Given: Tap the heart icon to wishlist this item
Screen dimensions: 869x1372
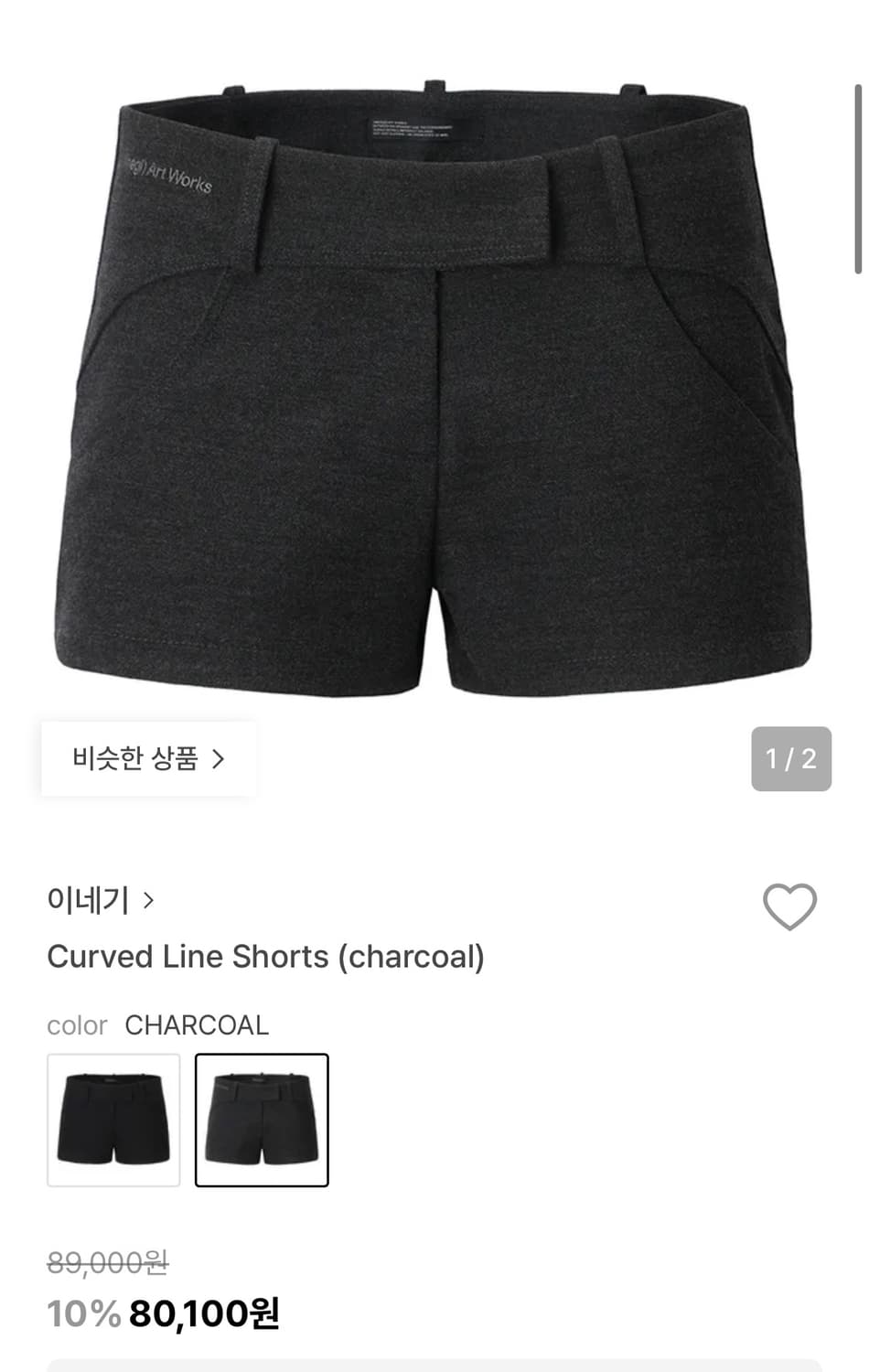Looking at the screenshot, I should click(x=792, y=906).
